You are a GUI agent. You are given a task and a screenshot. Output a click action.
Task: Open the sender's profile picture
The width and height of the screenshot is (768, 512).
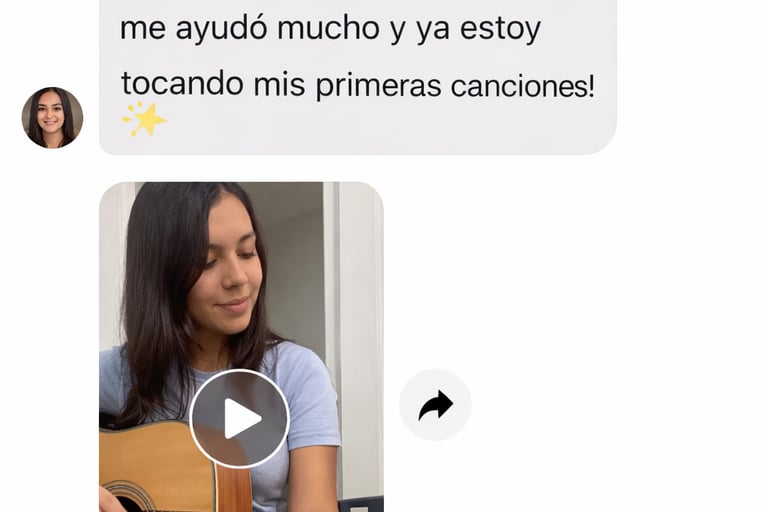pyautogui.click(x=52, y=118)
